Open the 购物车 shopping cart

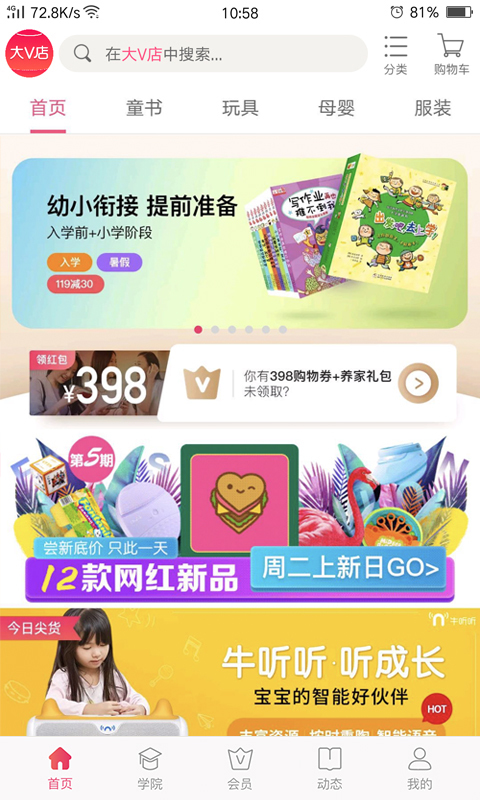451,55
